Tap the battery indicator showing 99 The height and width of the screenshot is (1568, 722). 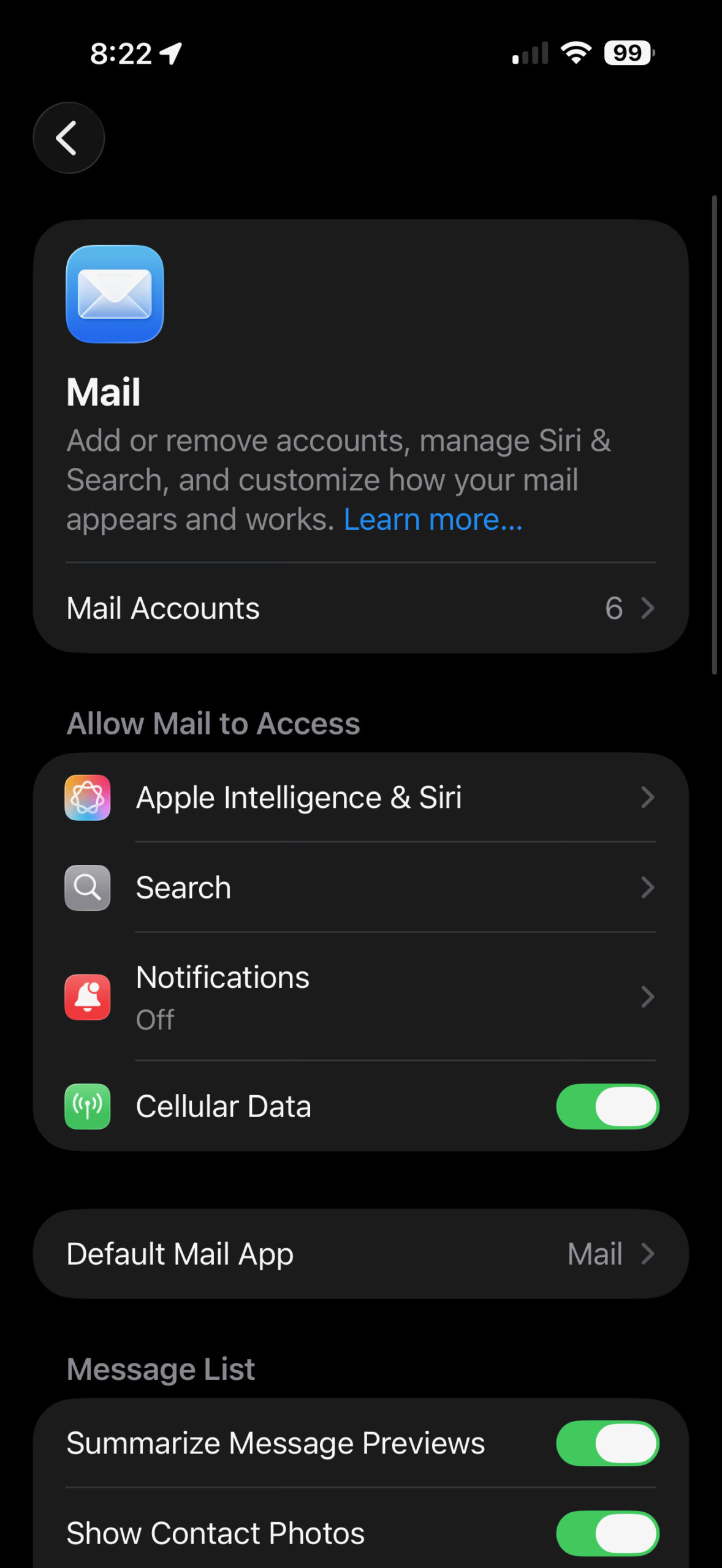click(x=626, y=54)
